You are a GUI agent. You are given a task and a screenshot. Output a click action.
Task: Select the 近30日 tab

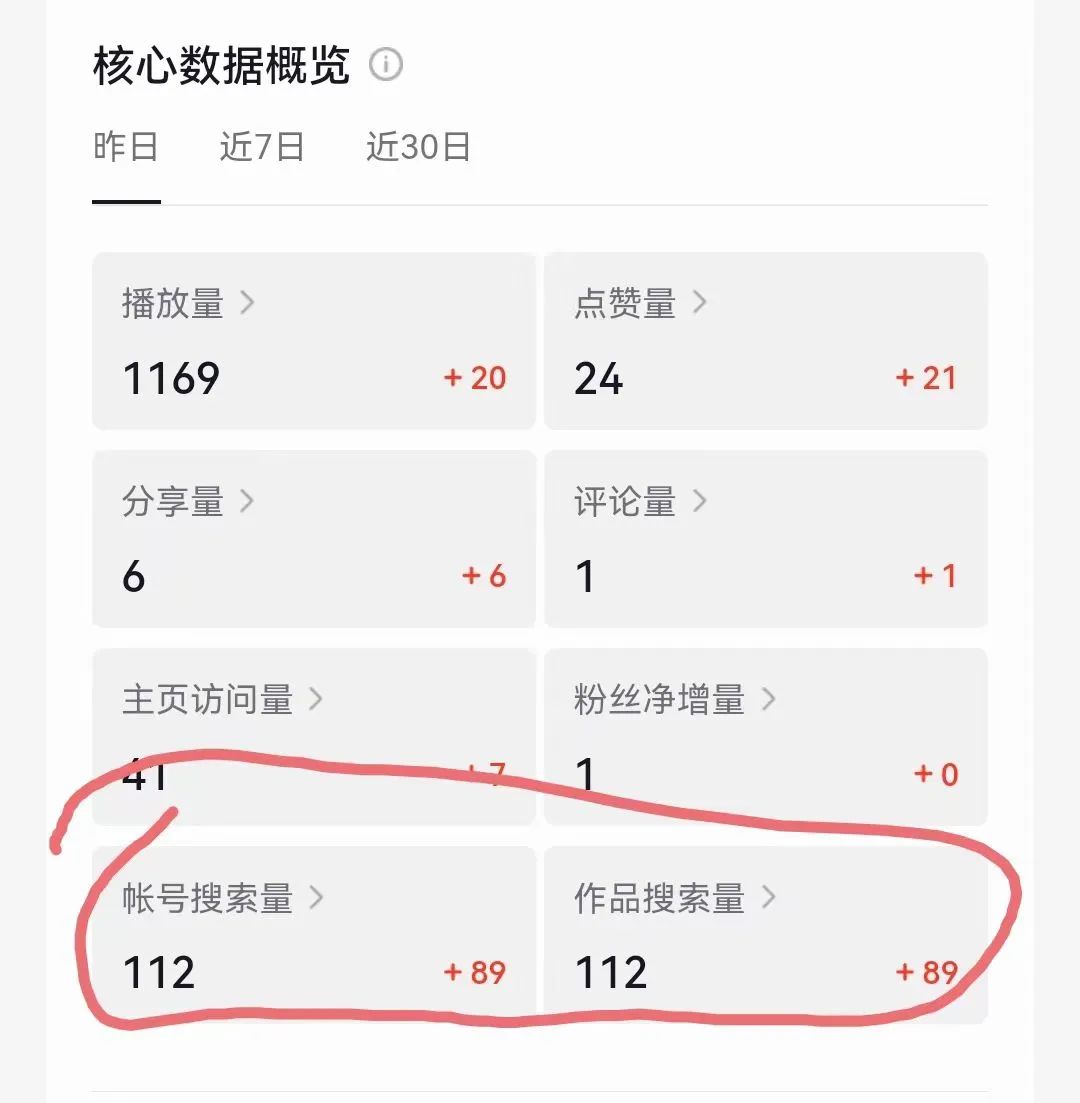(418, 148)
